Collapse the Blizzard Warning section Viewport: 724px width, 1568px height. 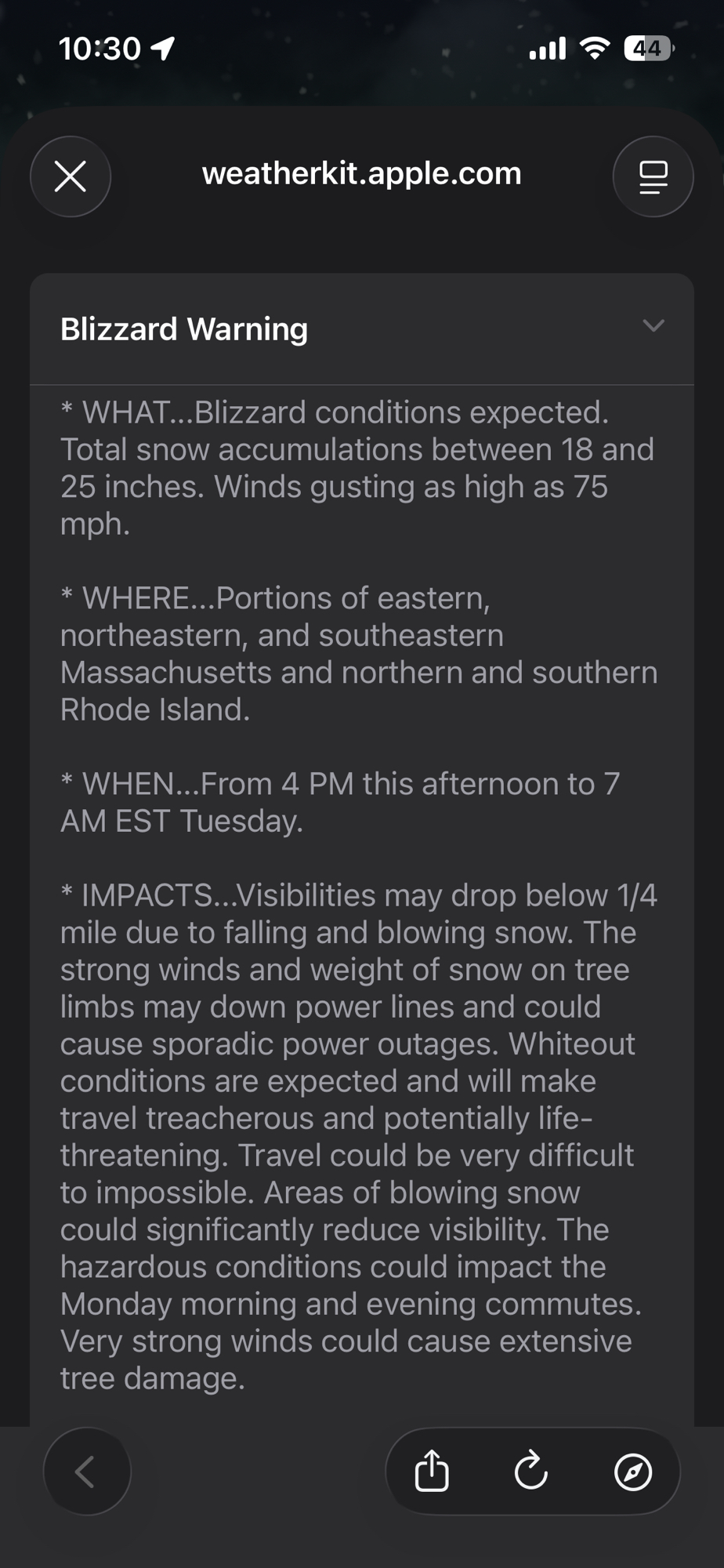click(x=653, y=326)
